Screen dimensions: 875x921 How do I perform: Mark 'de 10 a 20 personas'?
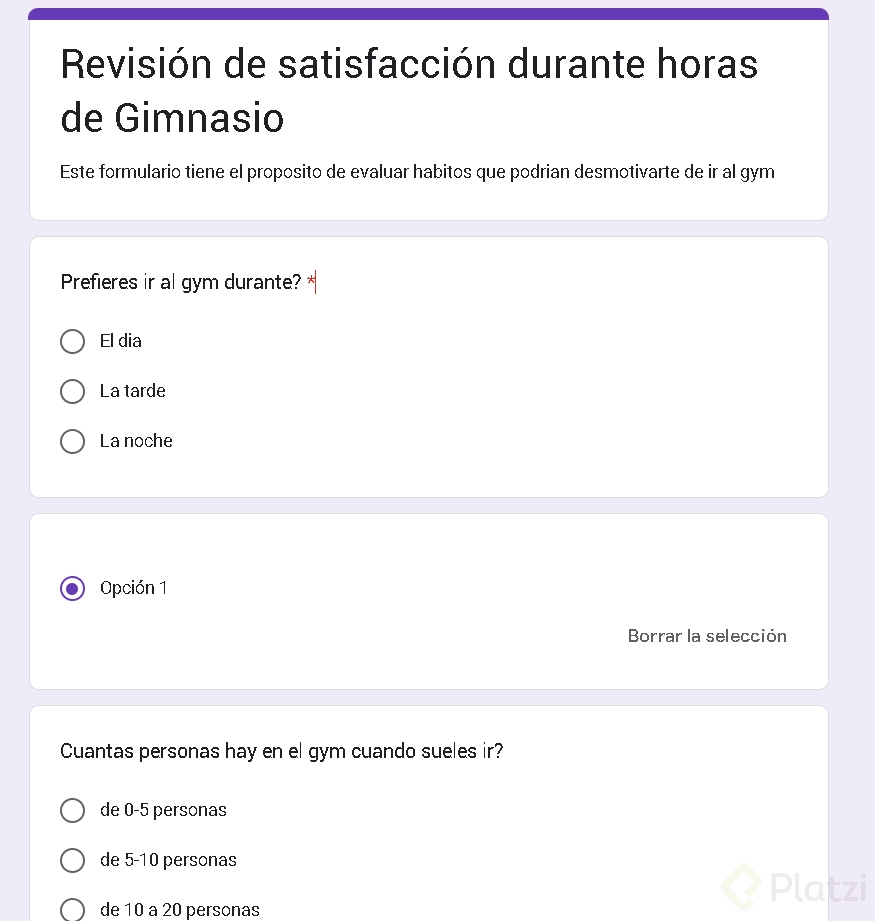click(x=73, y=909)
